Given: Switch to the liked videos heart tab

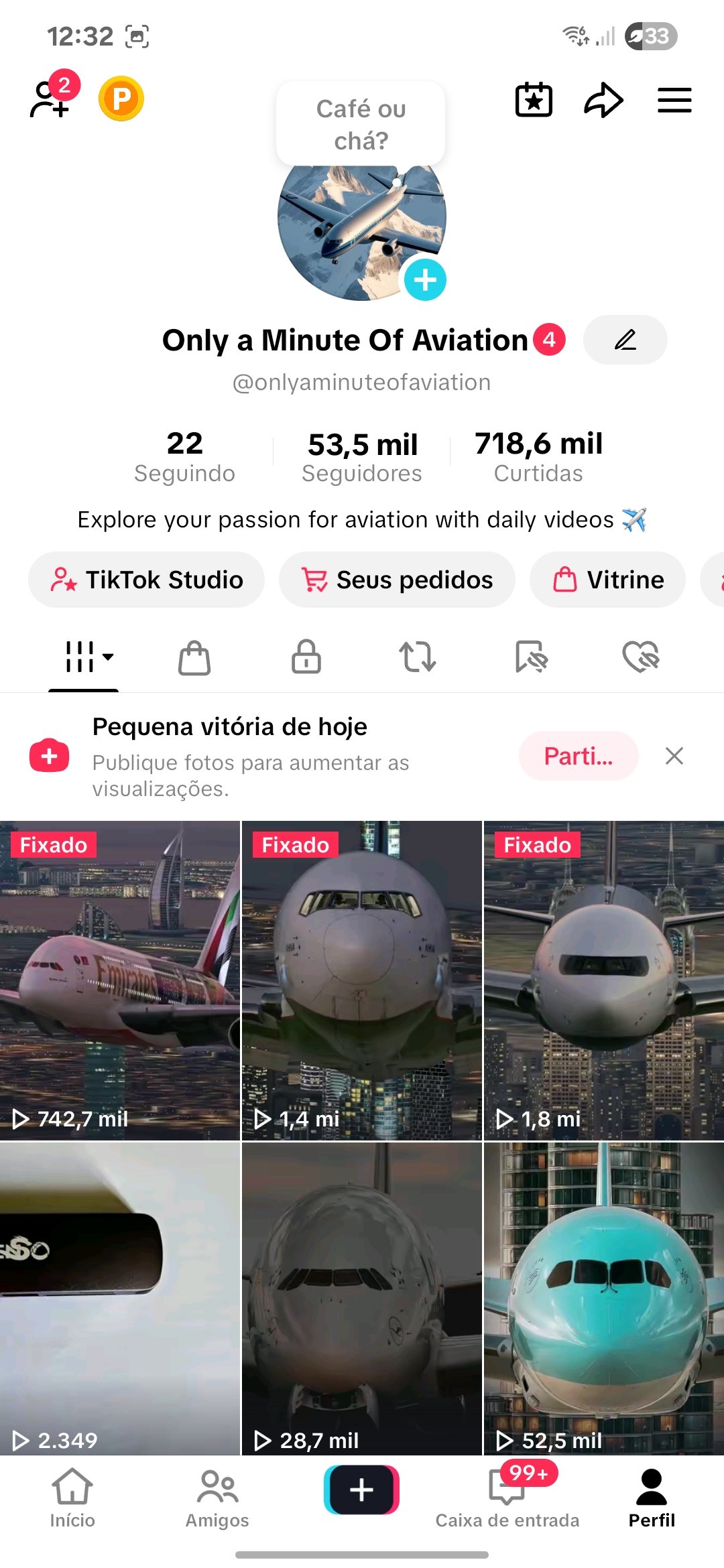Looking at the screenshot, I should [641, 657].
